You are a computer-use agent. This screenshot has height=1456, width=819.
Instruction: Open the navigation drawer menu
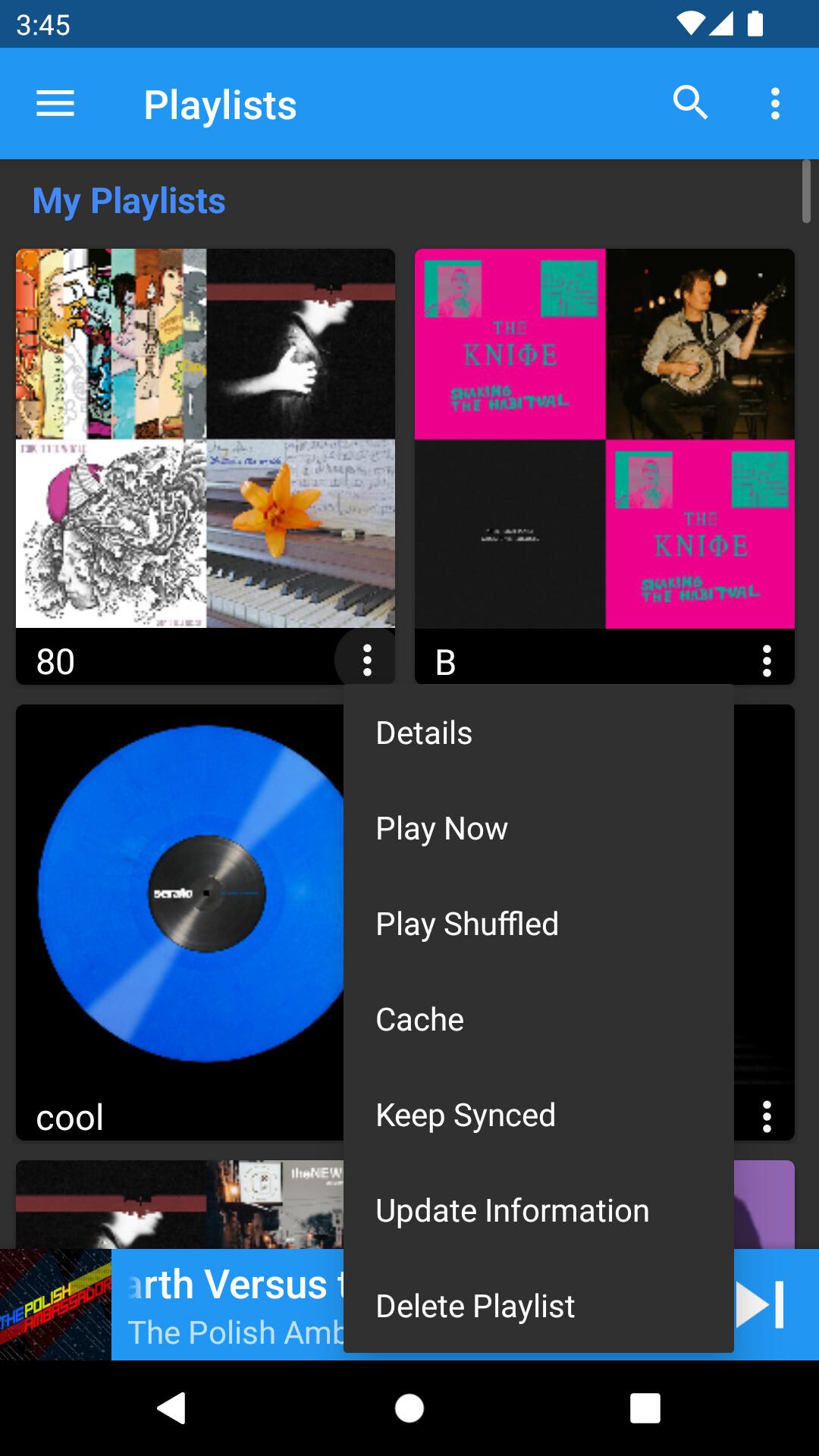click(x=55, y=104)
